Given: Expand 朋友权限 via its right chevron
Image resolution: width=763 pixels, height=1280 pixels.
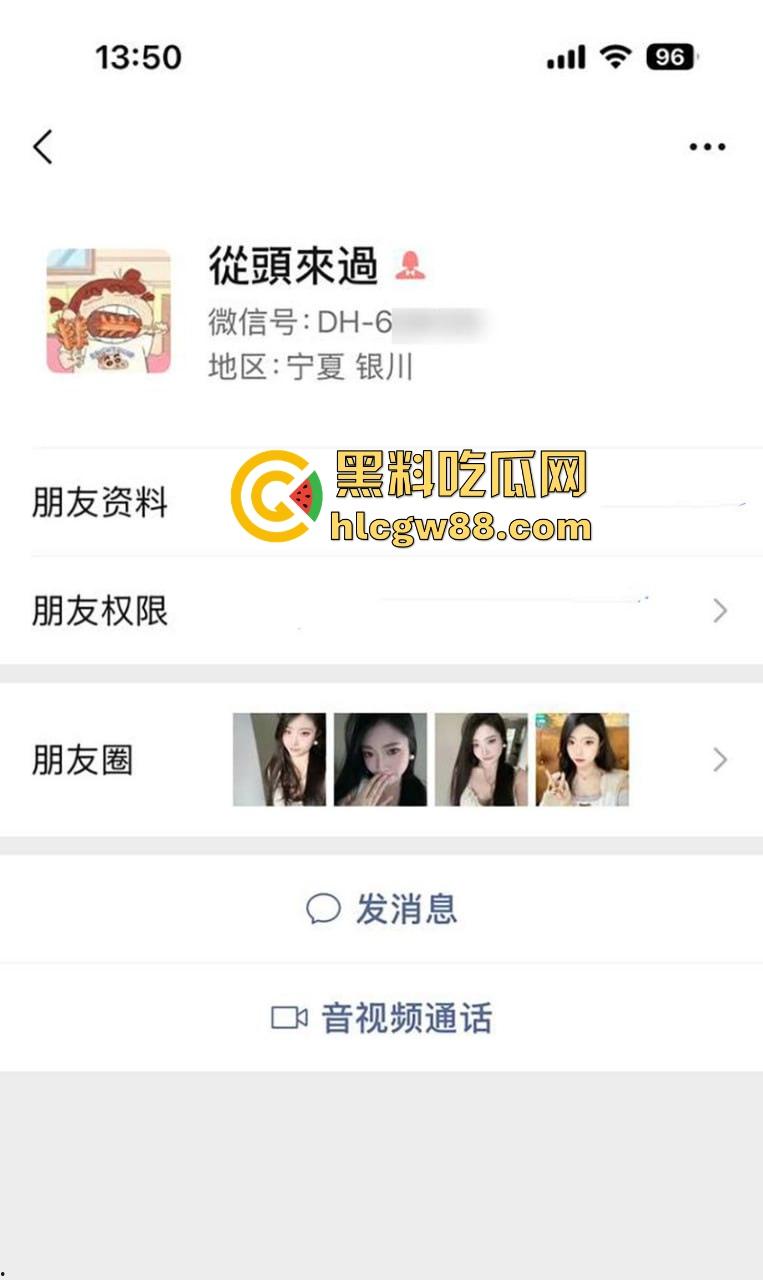Looking at the screenshot, I should pyautogui.click(x=719, y=610).
